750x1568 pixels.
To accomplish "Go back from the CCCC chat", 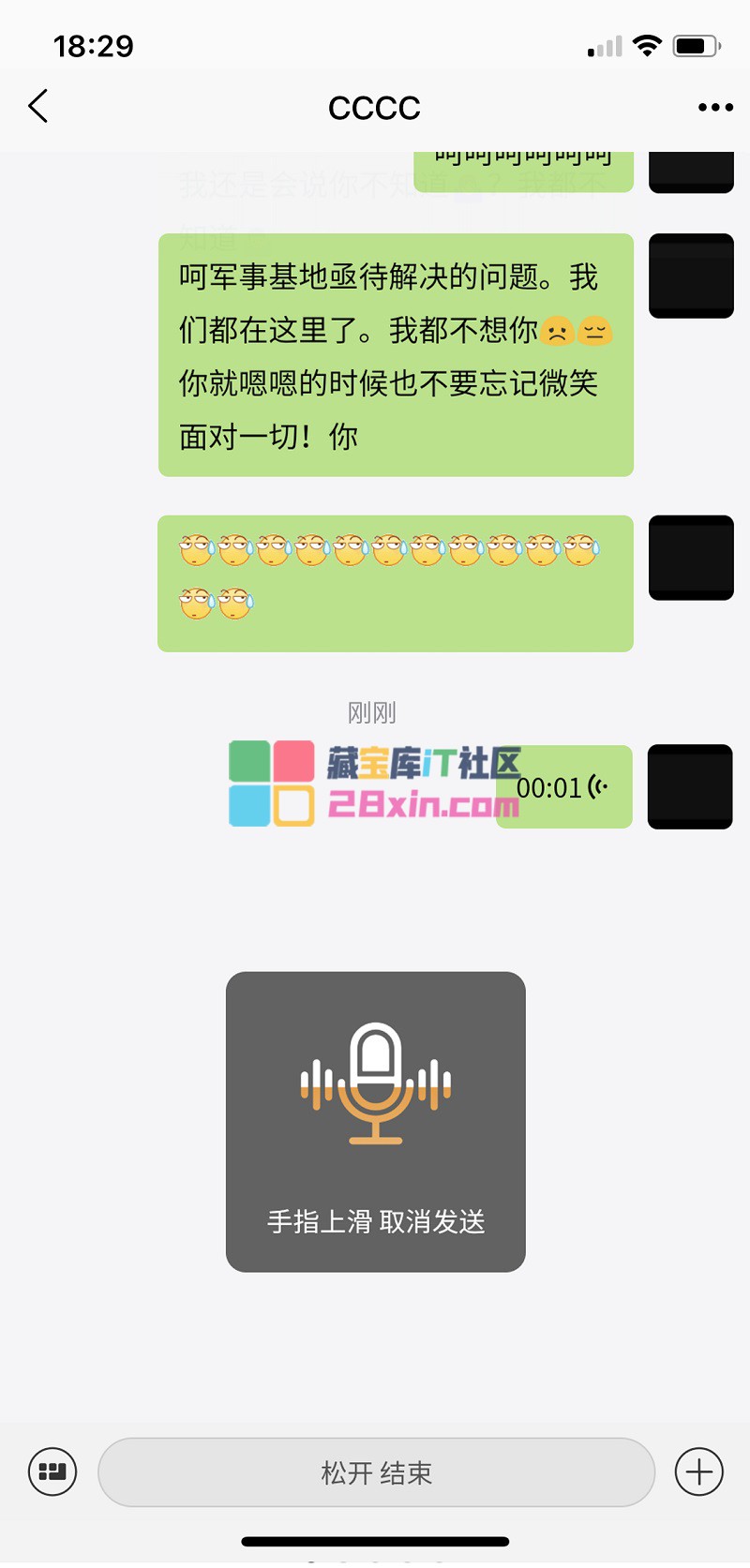I will click(x=38, y=107).
